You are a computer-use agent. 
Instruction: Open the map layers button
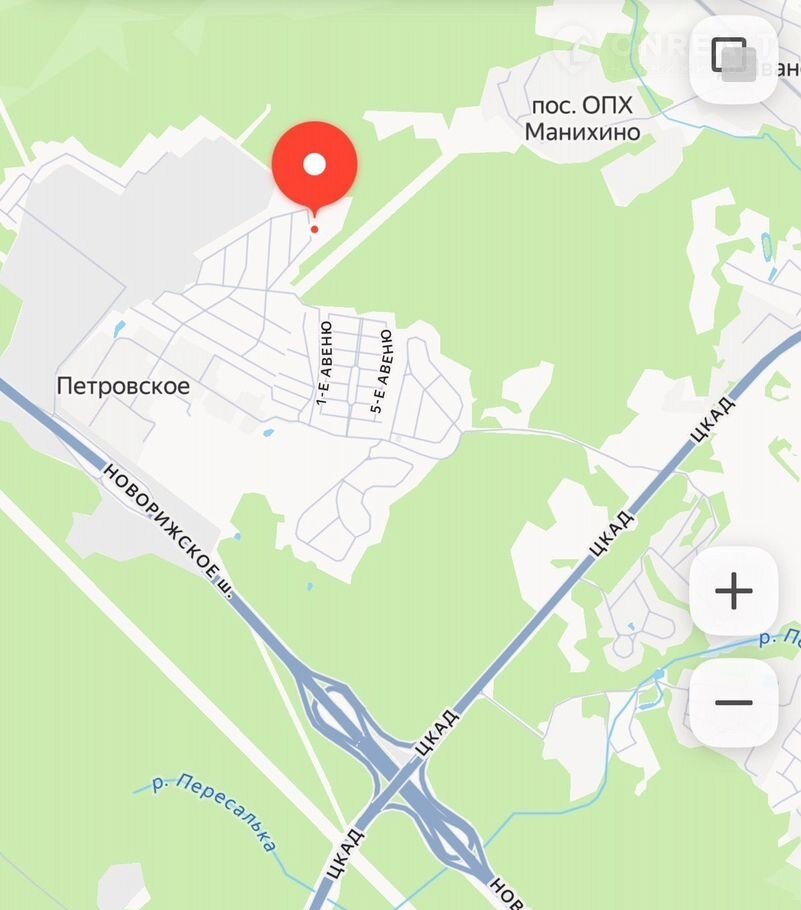pos(733,58)
